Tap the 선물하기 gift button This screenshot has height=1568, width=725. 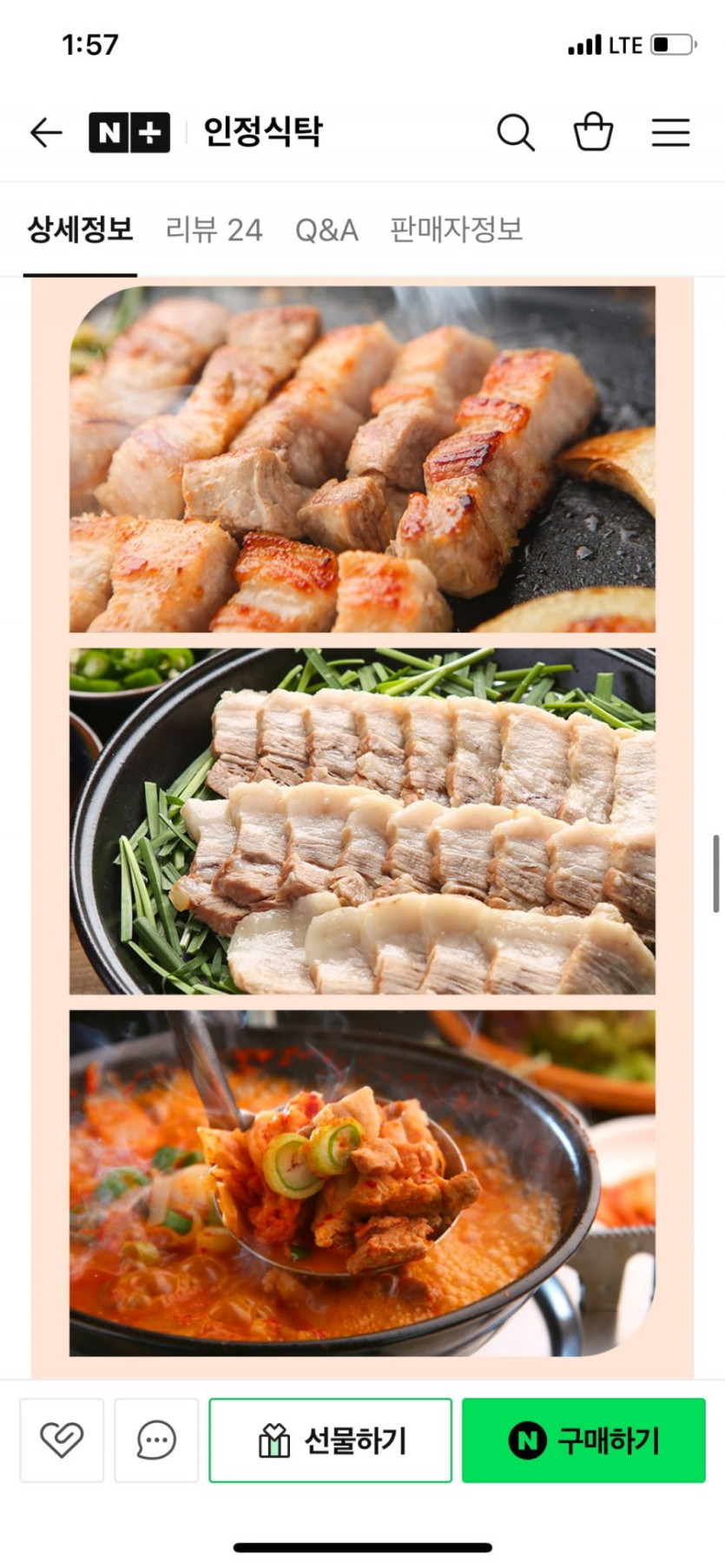click(330, 1440)
